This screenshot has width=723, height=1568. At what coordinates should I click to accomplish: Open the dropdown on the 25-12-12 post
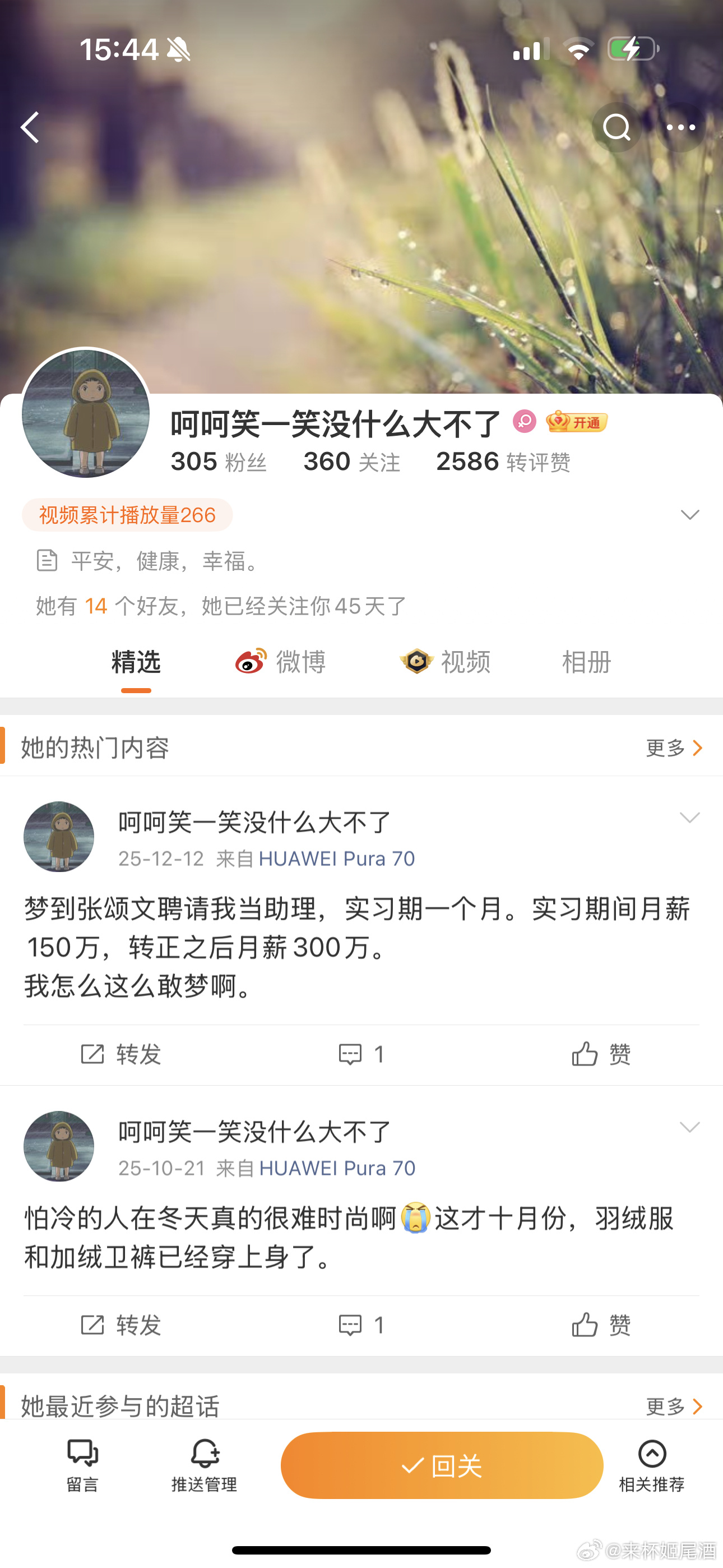tap(689, 818)
